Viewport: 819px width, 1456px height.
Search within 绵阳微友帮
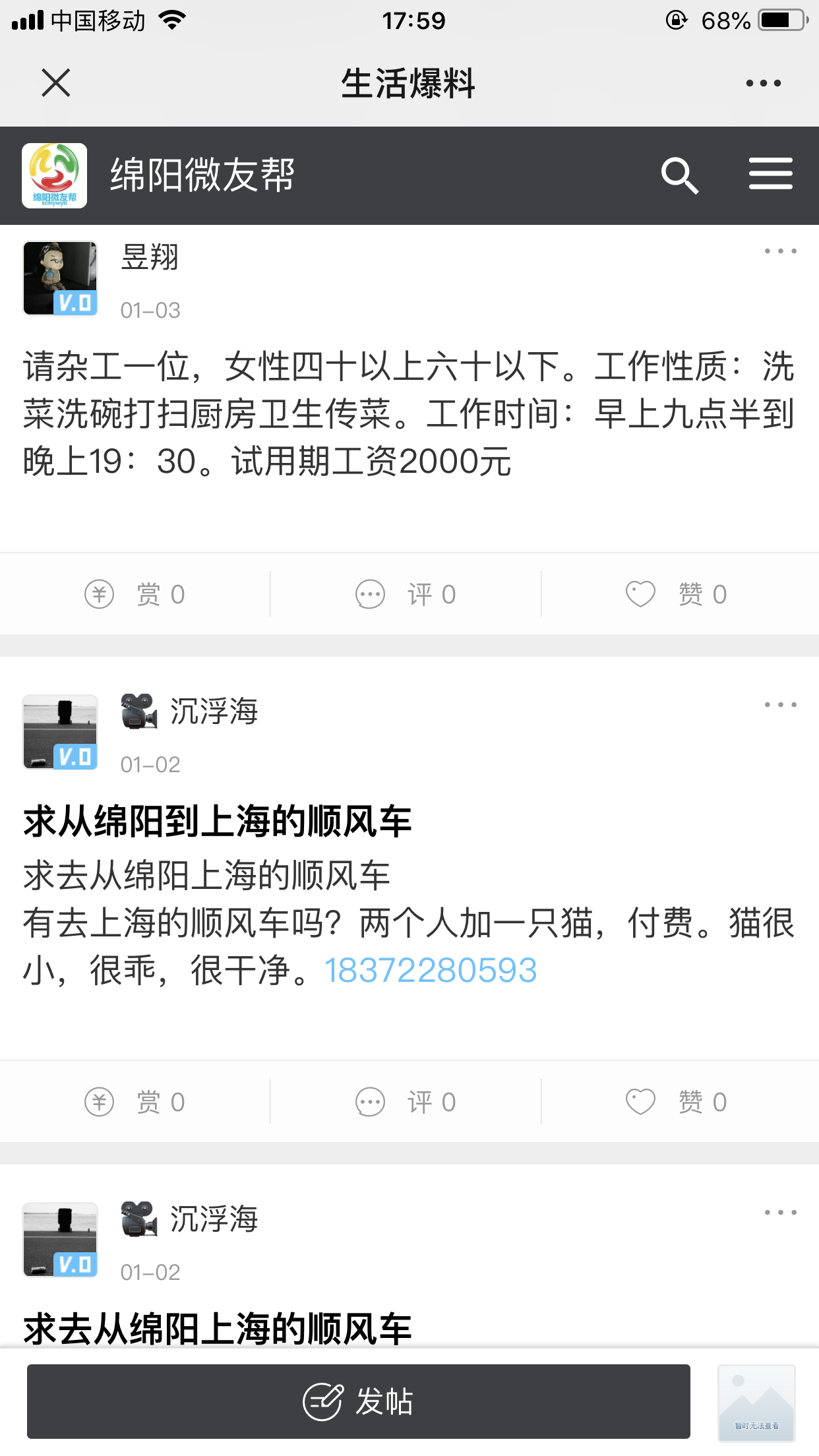pyautogui.click(x=679, y=175)
